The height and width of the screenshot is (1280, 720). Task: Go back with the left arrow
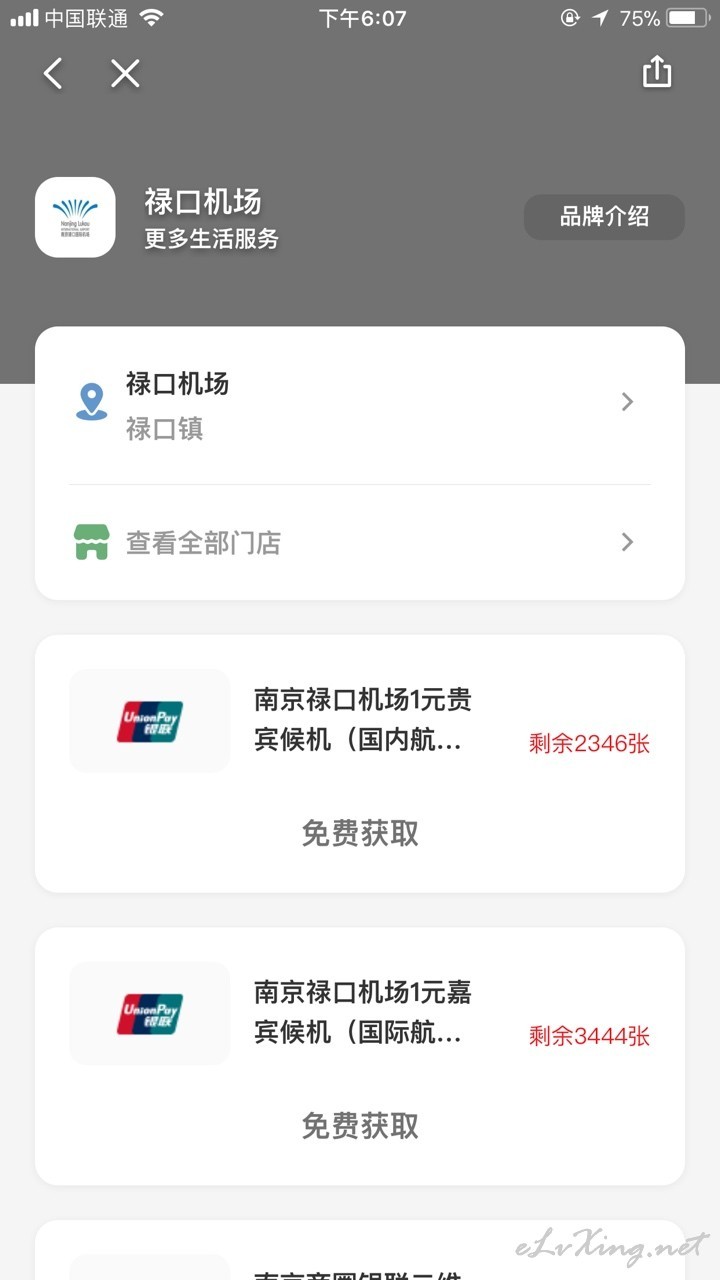click(x=53, y=73)
